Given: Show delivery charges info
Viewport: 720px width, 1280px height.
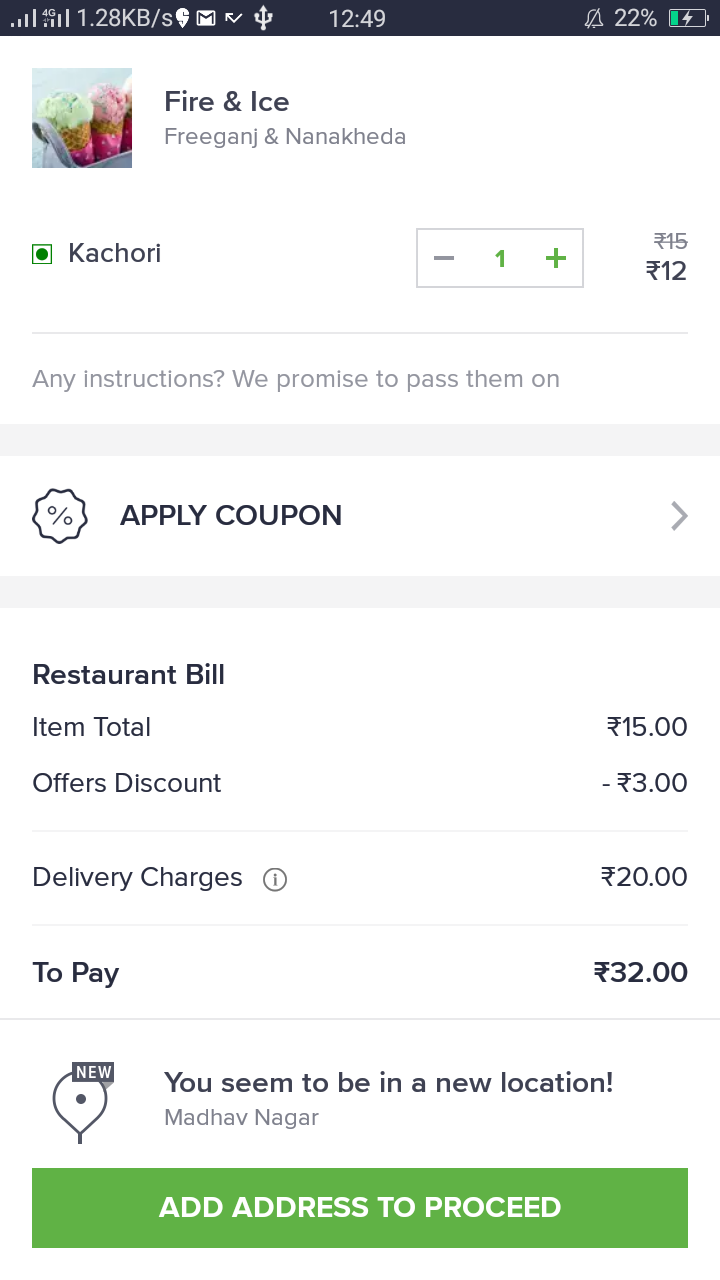Looking at the screenshot, I should pyautogui.click(x=275, y=879).
